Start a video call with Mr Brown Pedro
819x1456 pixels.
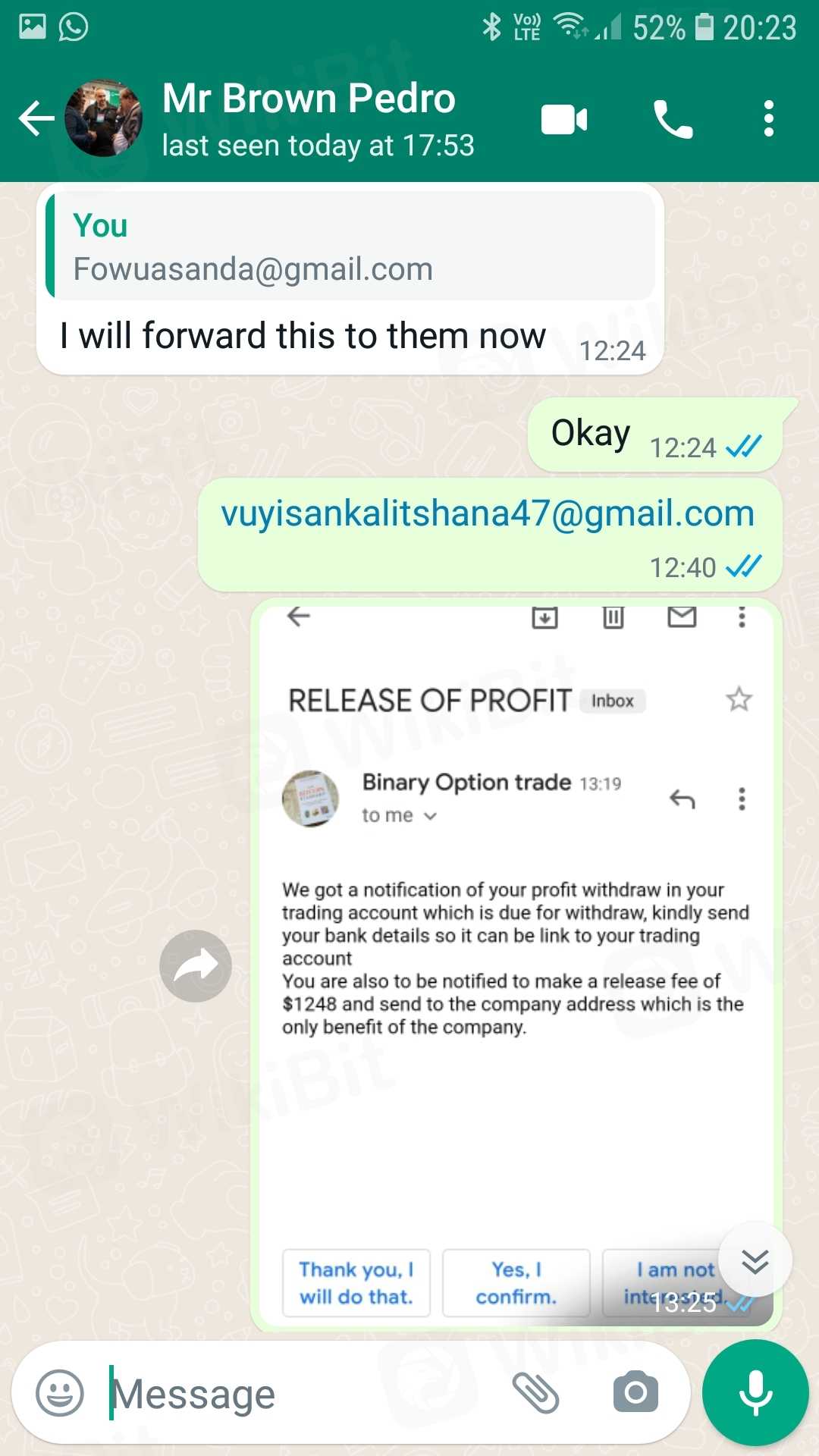coord(564,120)
